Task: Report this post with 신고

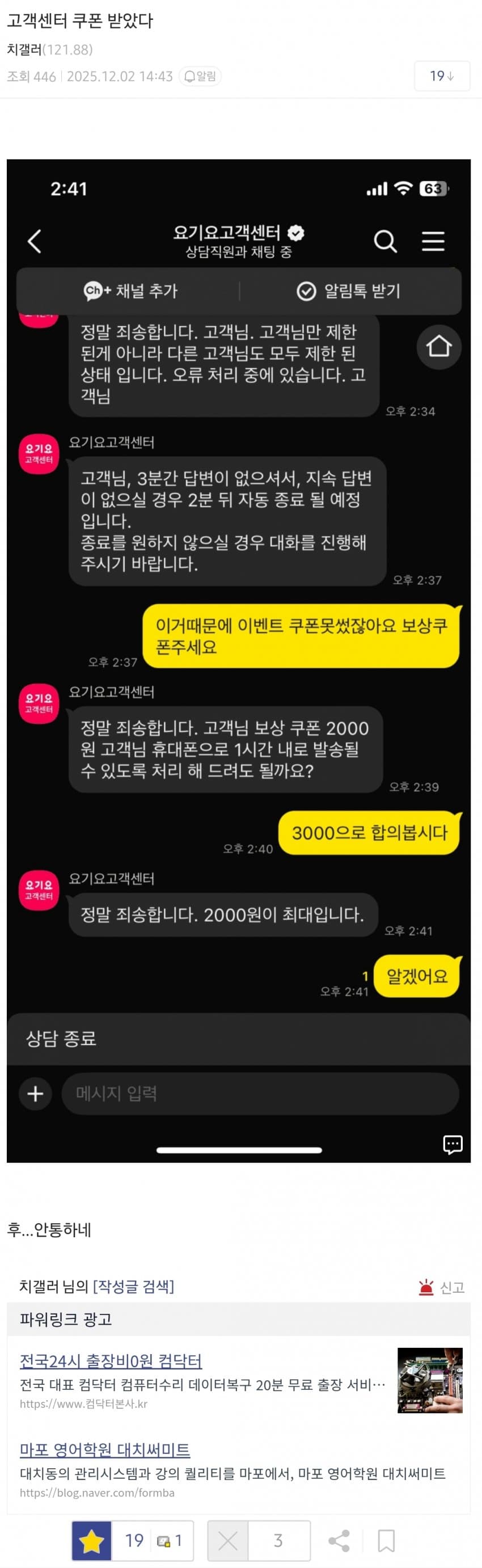Action: (442, 1287)
